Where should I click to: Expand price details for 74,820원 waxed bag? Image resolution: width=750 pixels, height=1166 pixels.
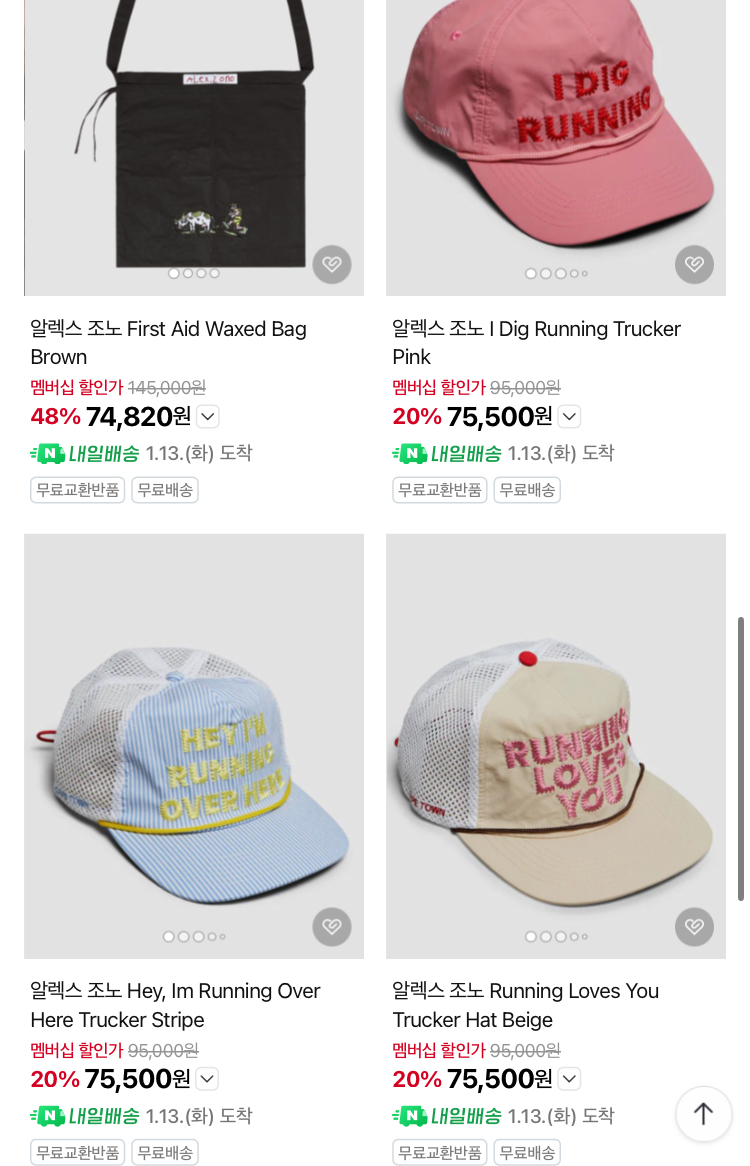208,416
